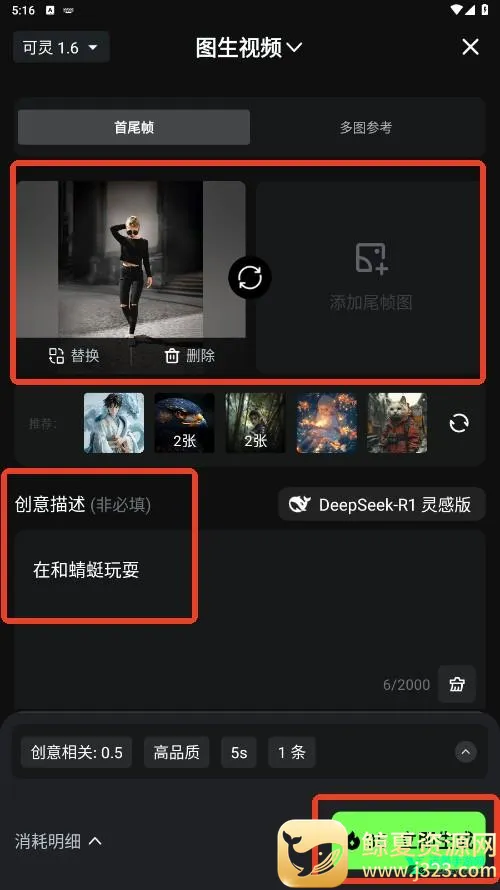
Task: Delete the first frame image via 删除
Action: pyautogui.click(x=190, y=356)
